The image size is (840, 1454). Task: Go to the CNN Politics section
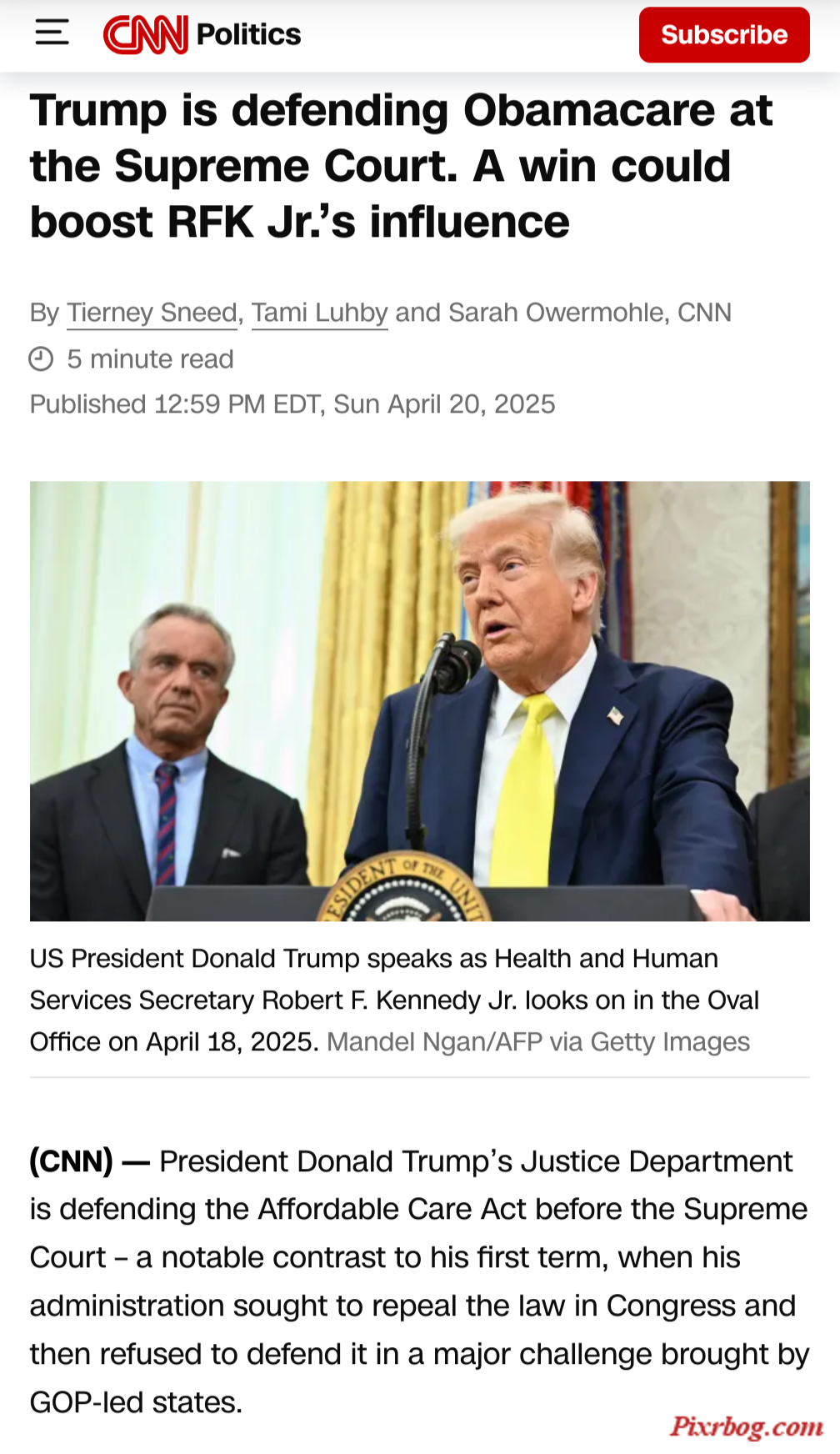(247, 34)
